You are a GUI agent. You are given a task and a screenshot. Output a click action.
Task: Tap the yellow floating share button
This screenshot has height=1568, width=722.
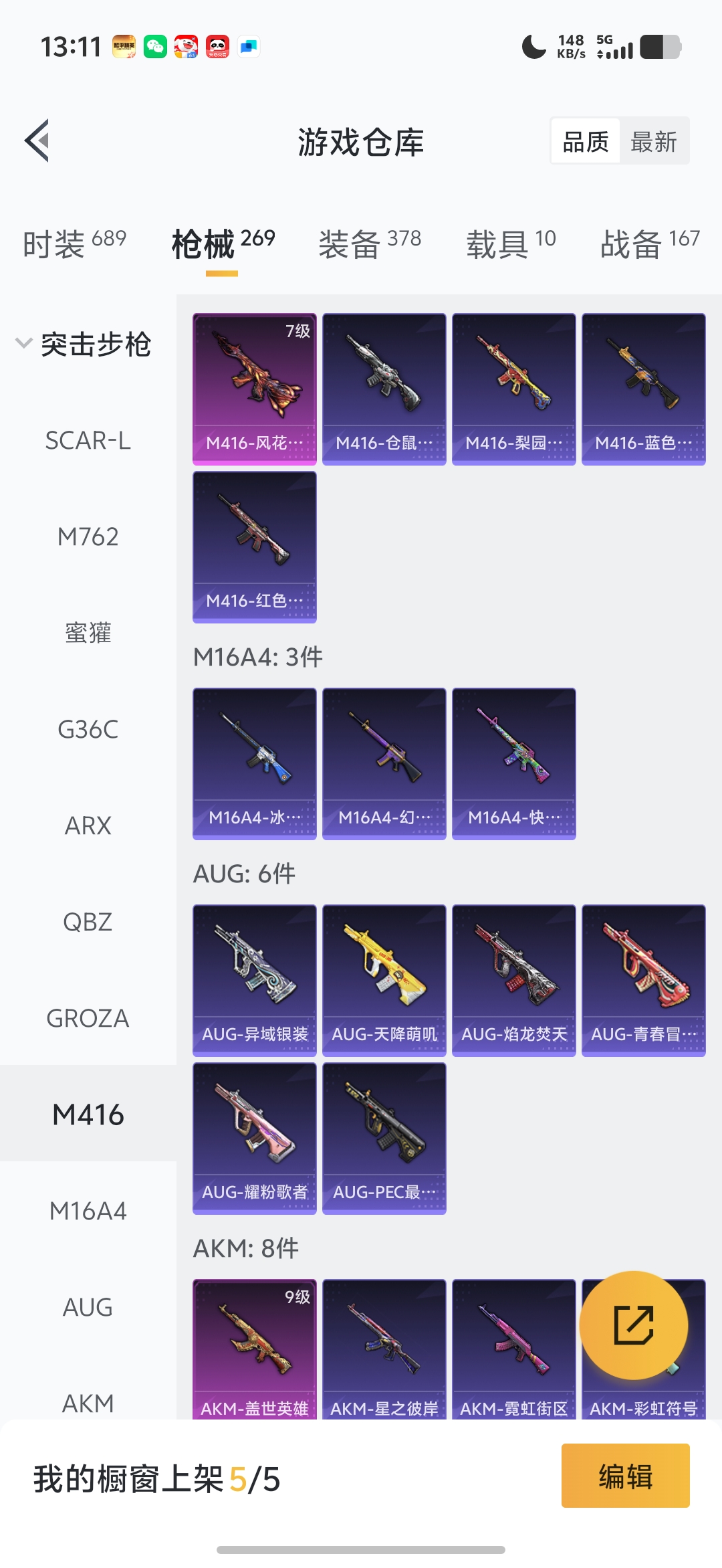(634, 1325)
